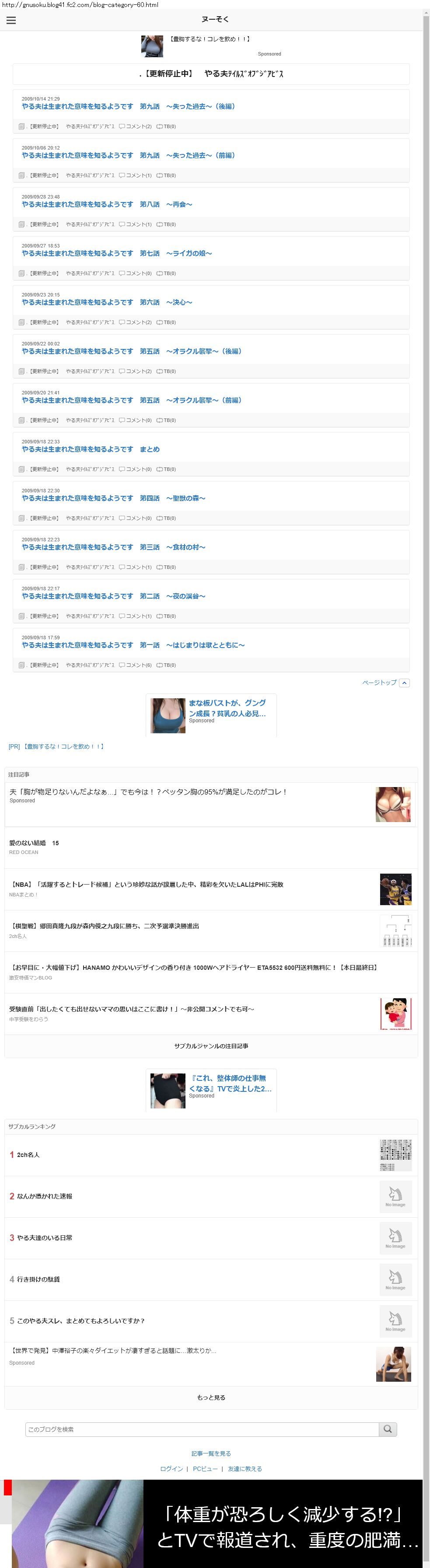Switch to PCビュー
430x1568 pixels.
205,1469
